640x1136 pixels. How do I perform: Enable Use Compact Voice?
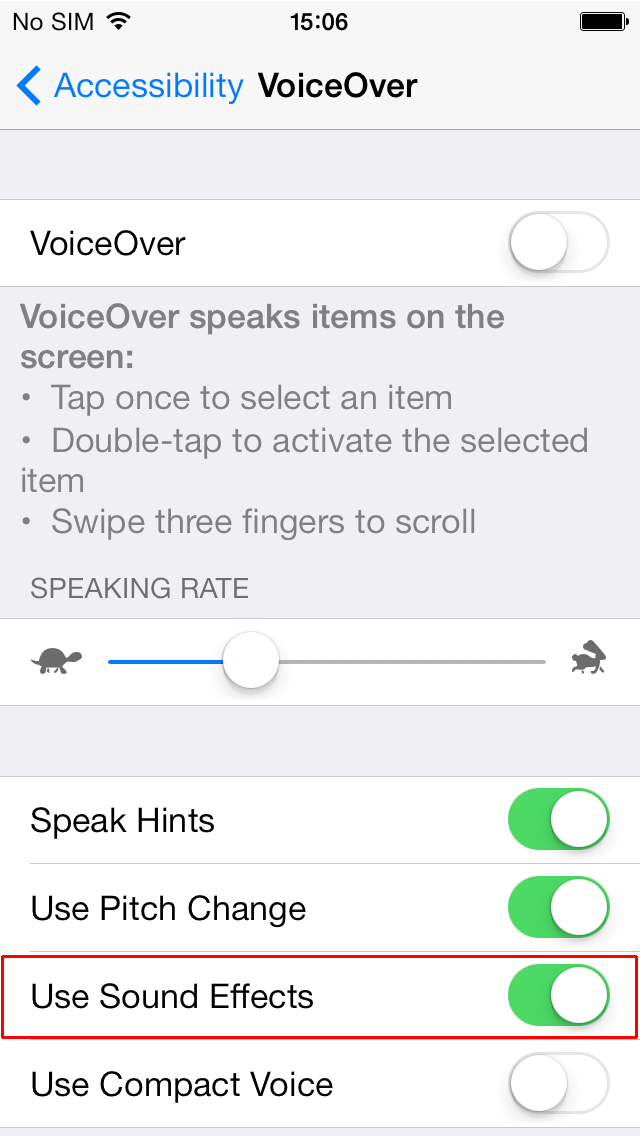(559, 1083)
